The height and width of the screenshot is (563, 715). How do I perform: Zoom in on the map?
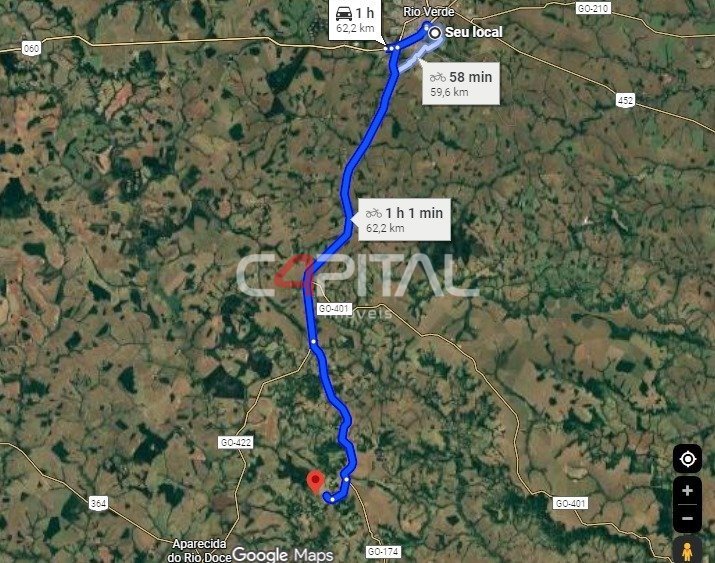click(x=687, y=491)
